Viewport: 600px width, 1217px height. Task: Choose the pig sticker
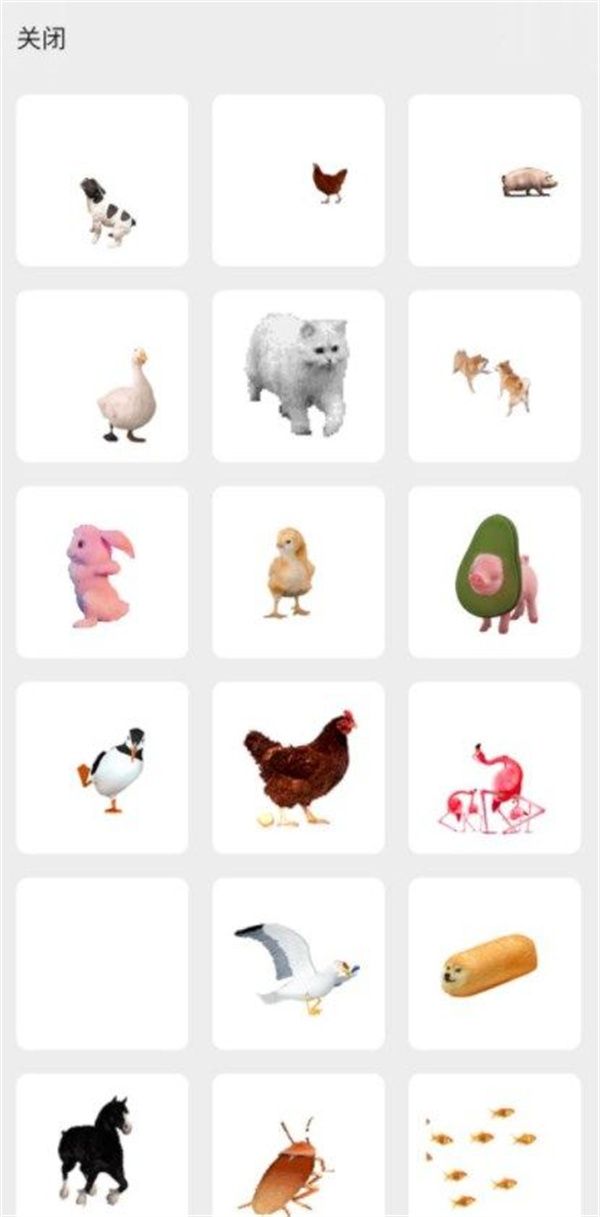[494, 181]
